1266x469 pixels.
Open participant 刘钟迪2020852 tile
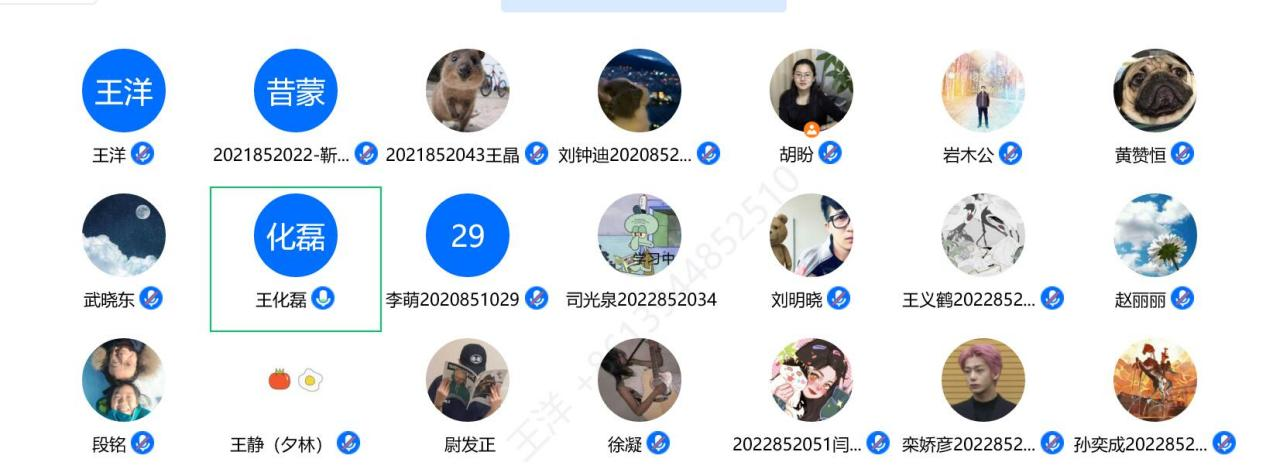[x=639, y=91]
